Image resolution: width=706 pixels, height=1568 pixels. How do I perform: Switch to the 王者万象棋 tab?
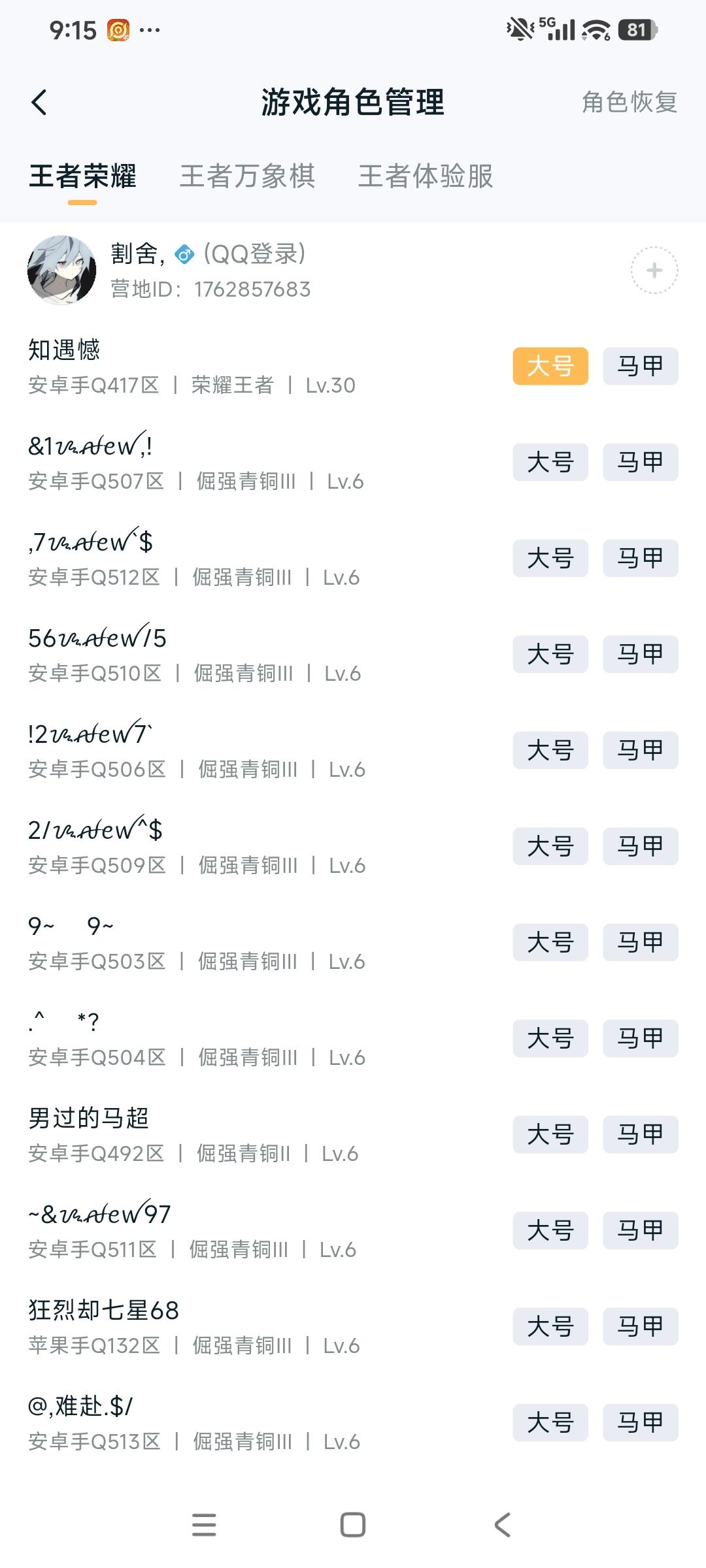pos(248,176)
